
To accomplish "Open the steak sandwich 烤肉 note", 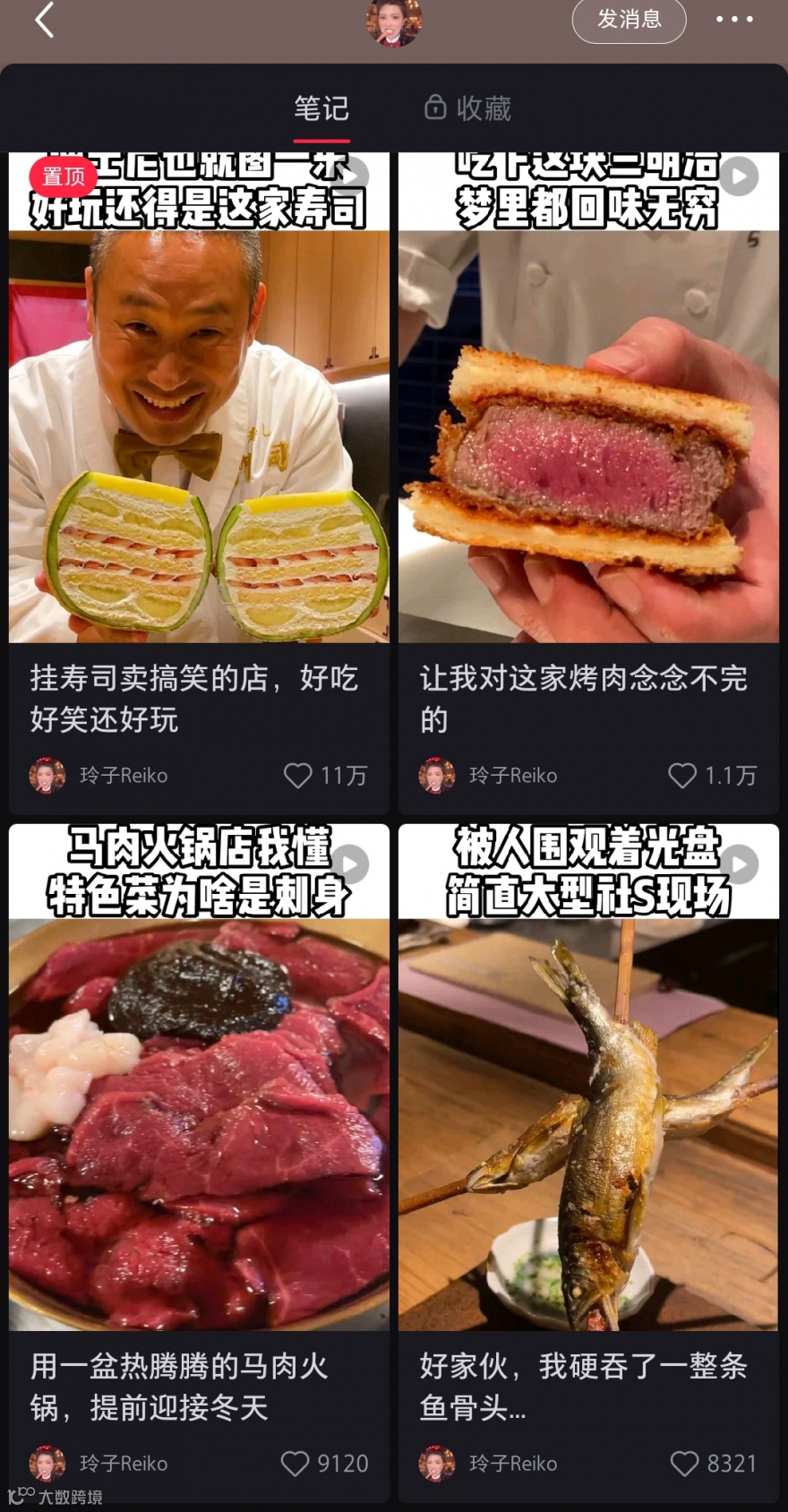I will [588, 430].
